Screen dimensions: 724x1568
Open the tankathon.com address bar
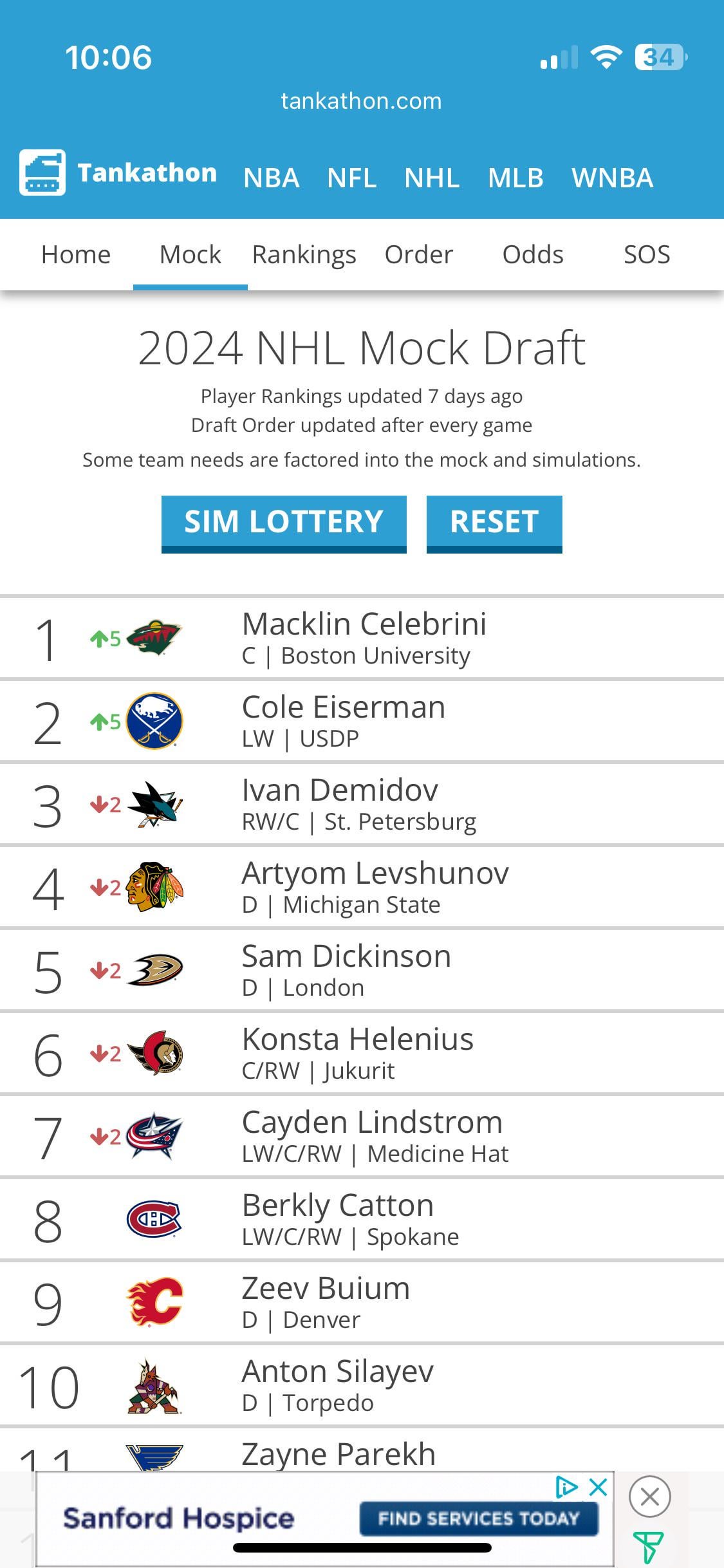[x=361, y=101]
